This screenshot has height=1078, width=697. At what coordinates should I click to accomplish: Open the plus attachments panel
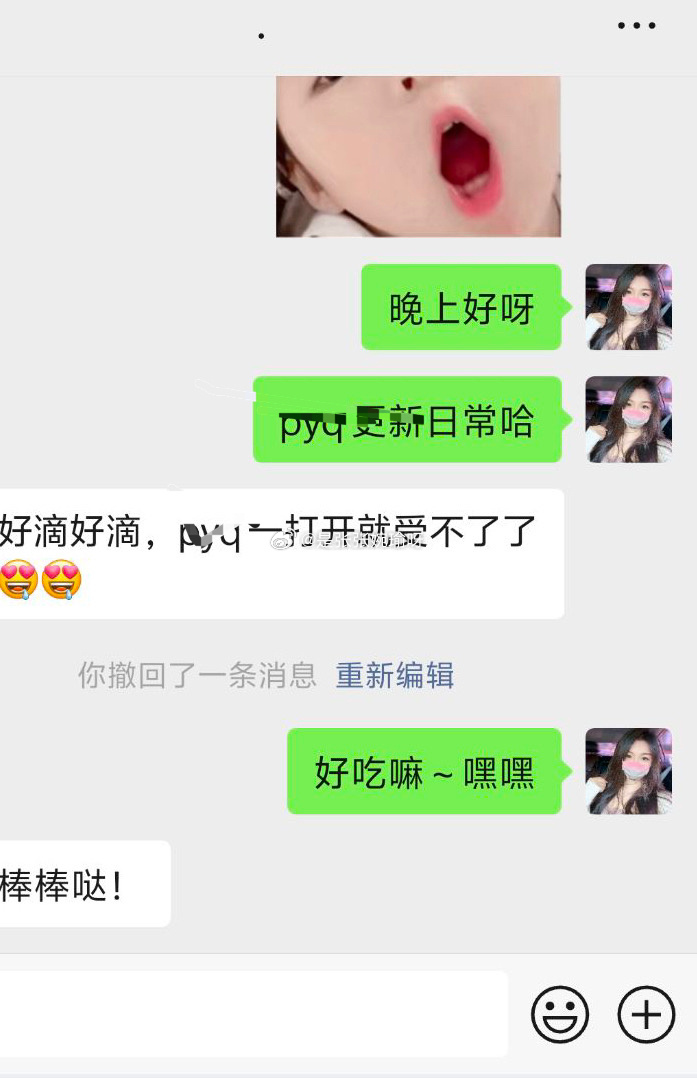pos(646,1014)
